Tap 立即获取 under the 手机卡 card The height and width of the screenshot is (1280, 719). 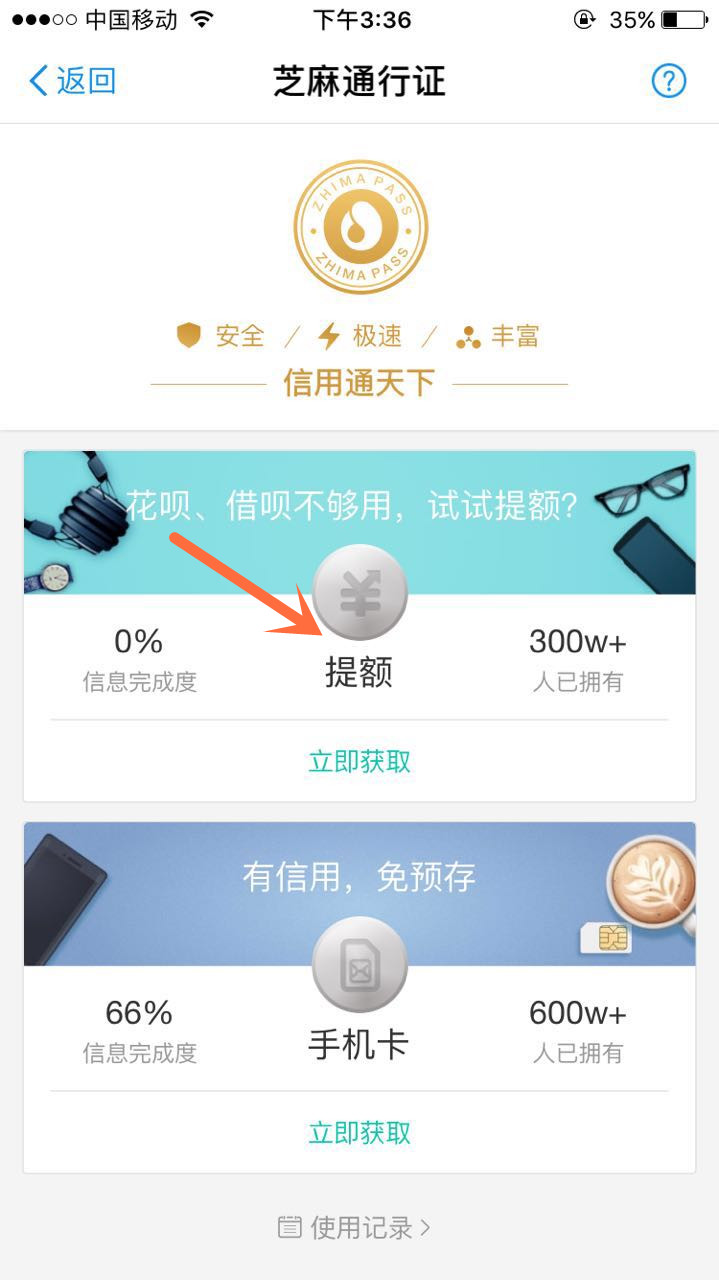[x=360, y=1133]
